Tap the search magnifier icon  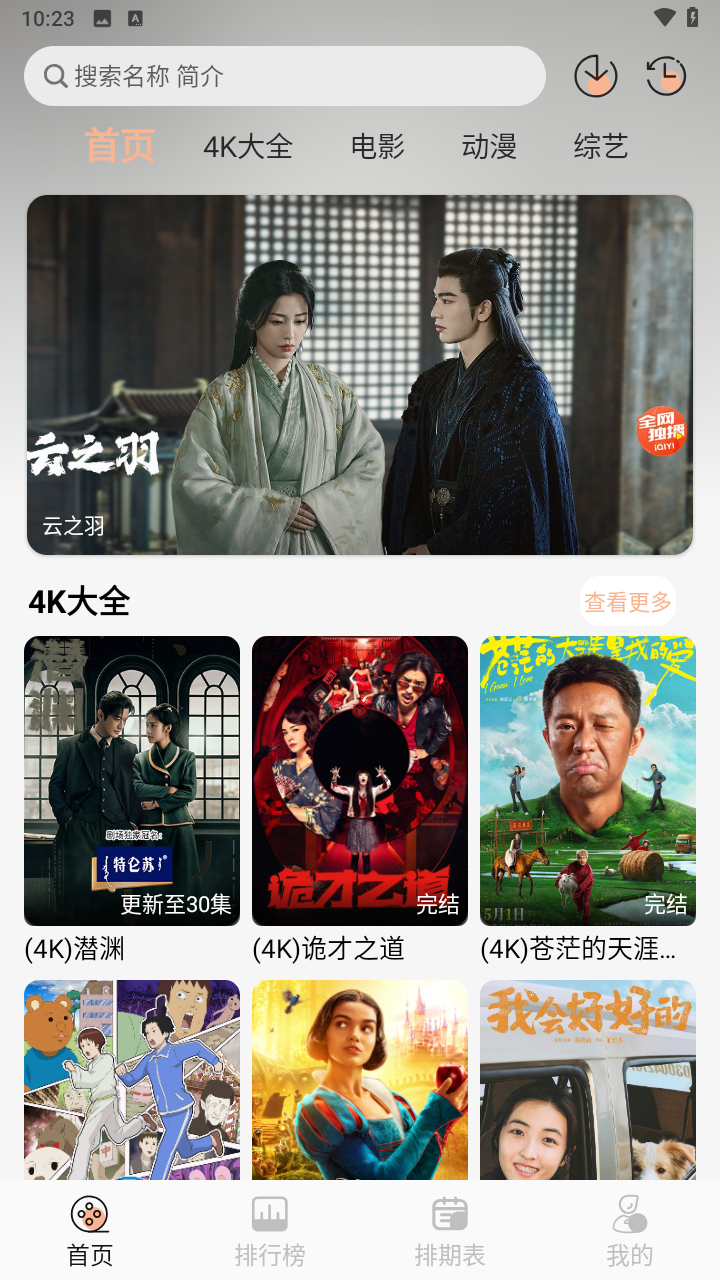point(54,75)
